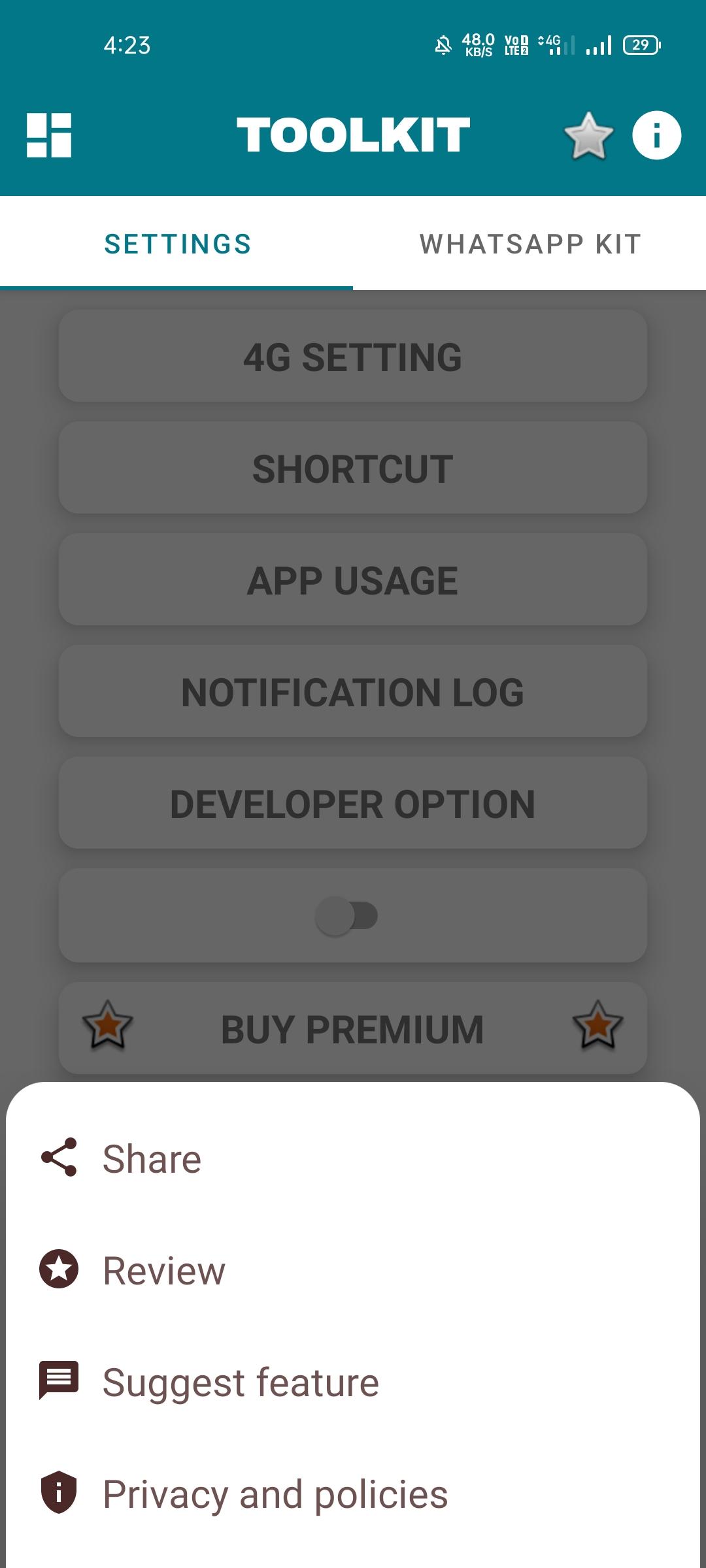This screenshot has height=1568, width=706.
Task: Flip the unlabeled toggle switch
Action: 347,916
